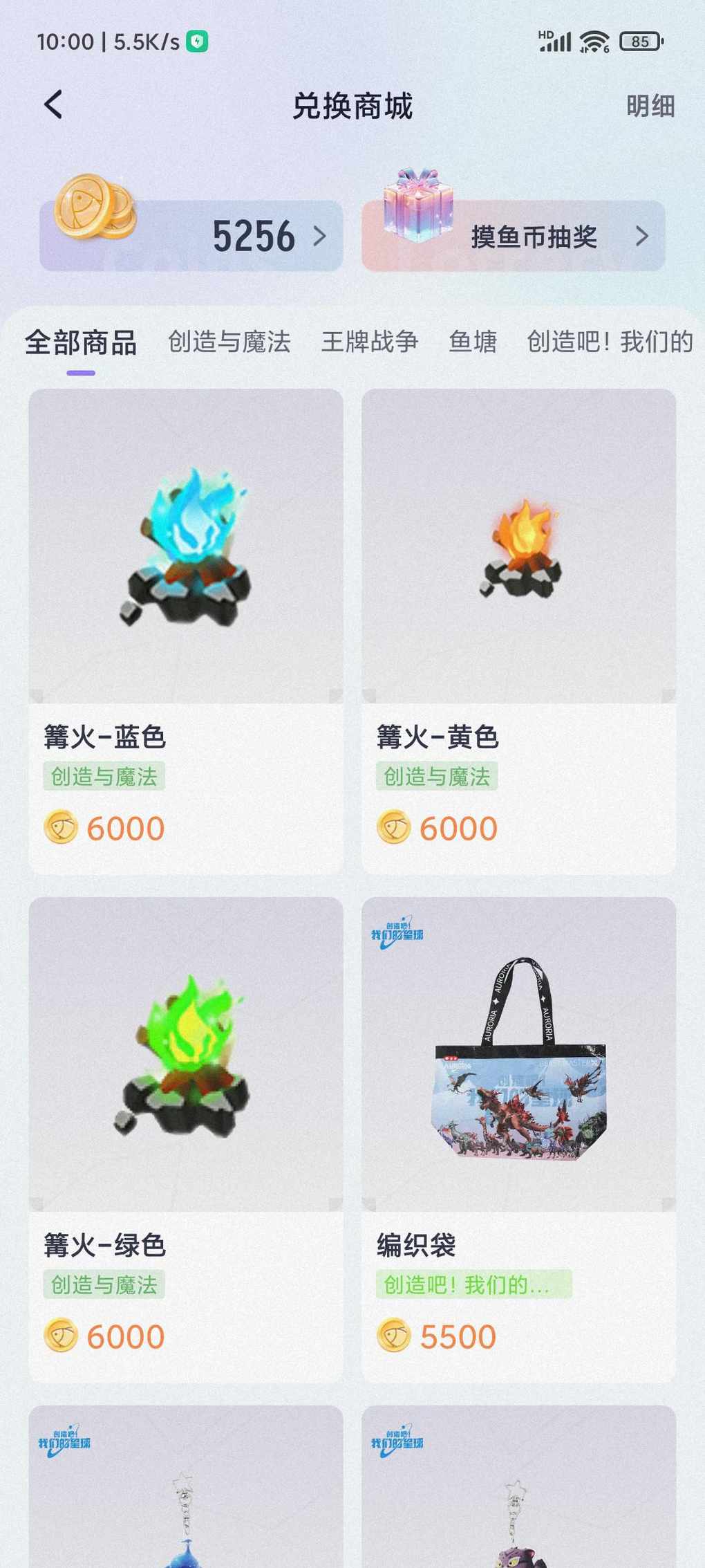Open 明细 transaction details
Image resolution: width=705 pixels, height=1568 pixels.
tap(650, 106)
